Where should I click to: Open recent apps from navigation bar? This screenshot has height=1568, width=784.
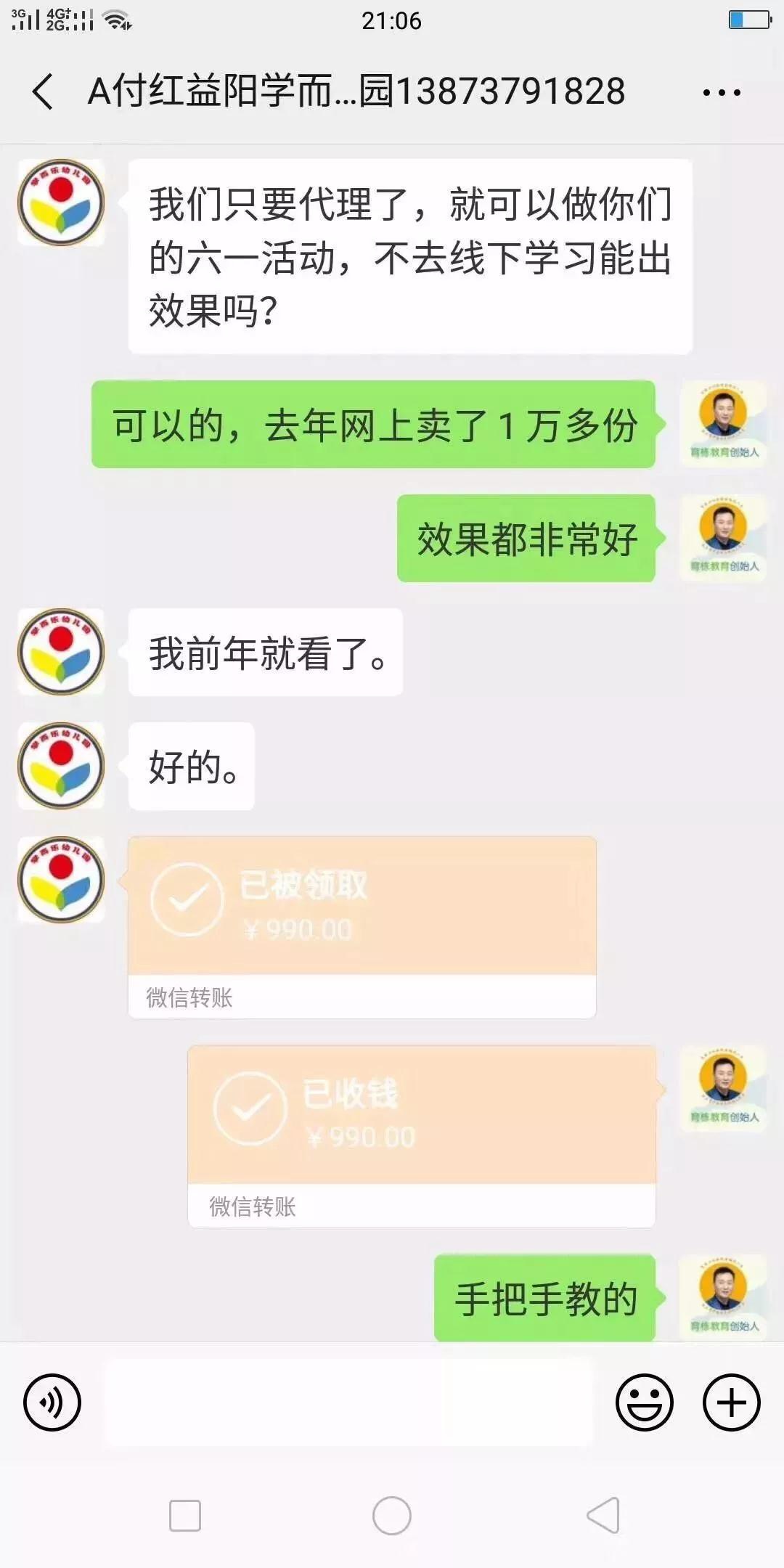[x=185, y=1516]
